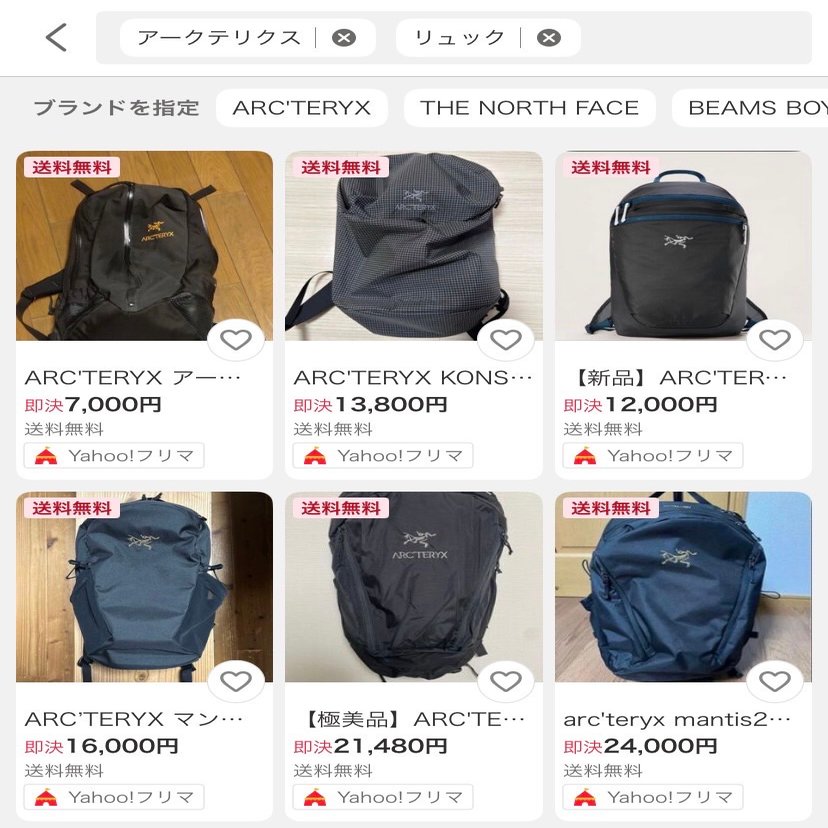Go back using the top-left arrow
Viewport: 828px width, 828px height.
click(x=56, y=38)
